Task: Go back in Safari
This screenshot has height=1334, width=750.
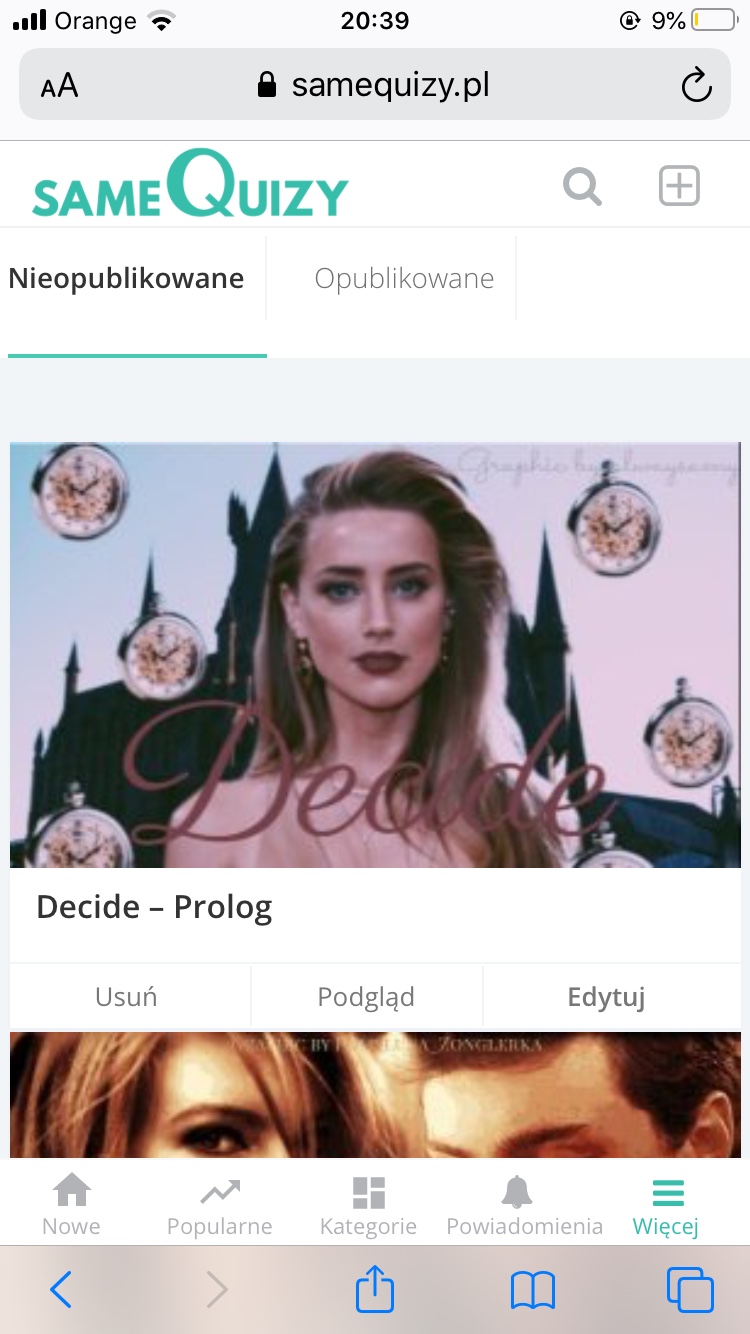Action: (x=61, y=1290)
